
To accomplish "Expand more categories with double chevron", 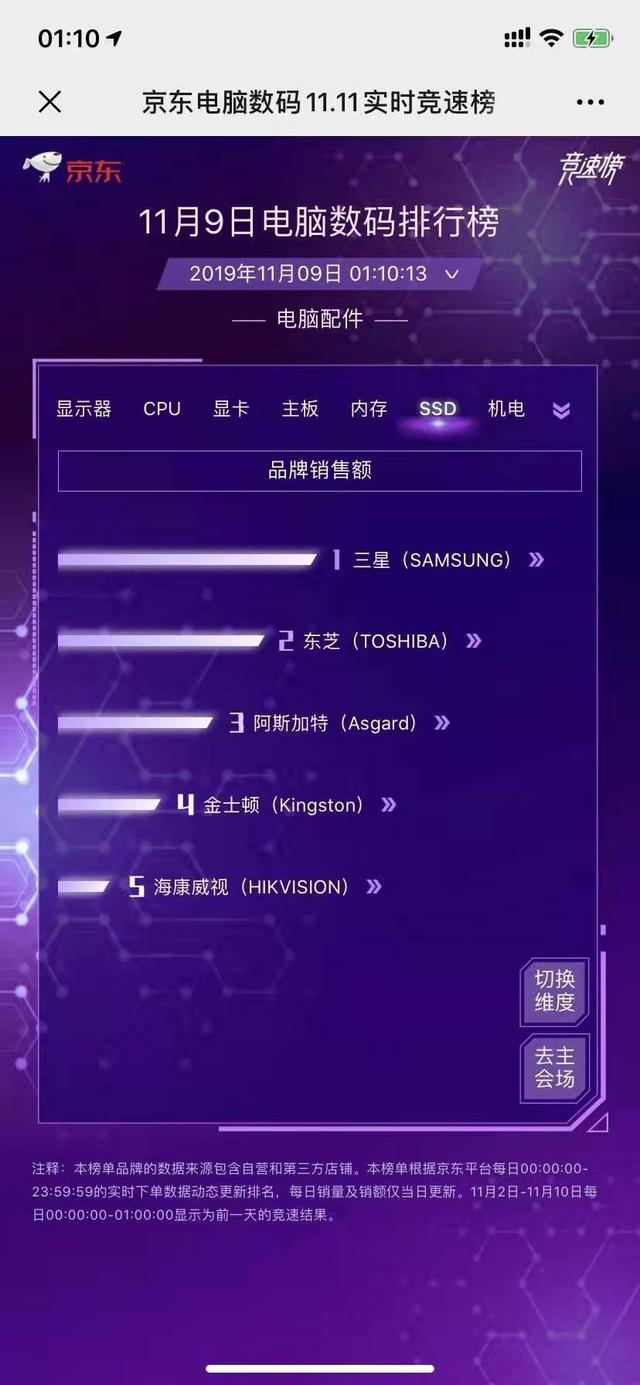I will coord(561,410).
